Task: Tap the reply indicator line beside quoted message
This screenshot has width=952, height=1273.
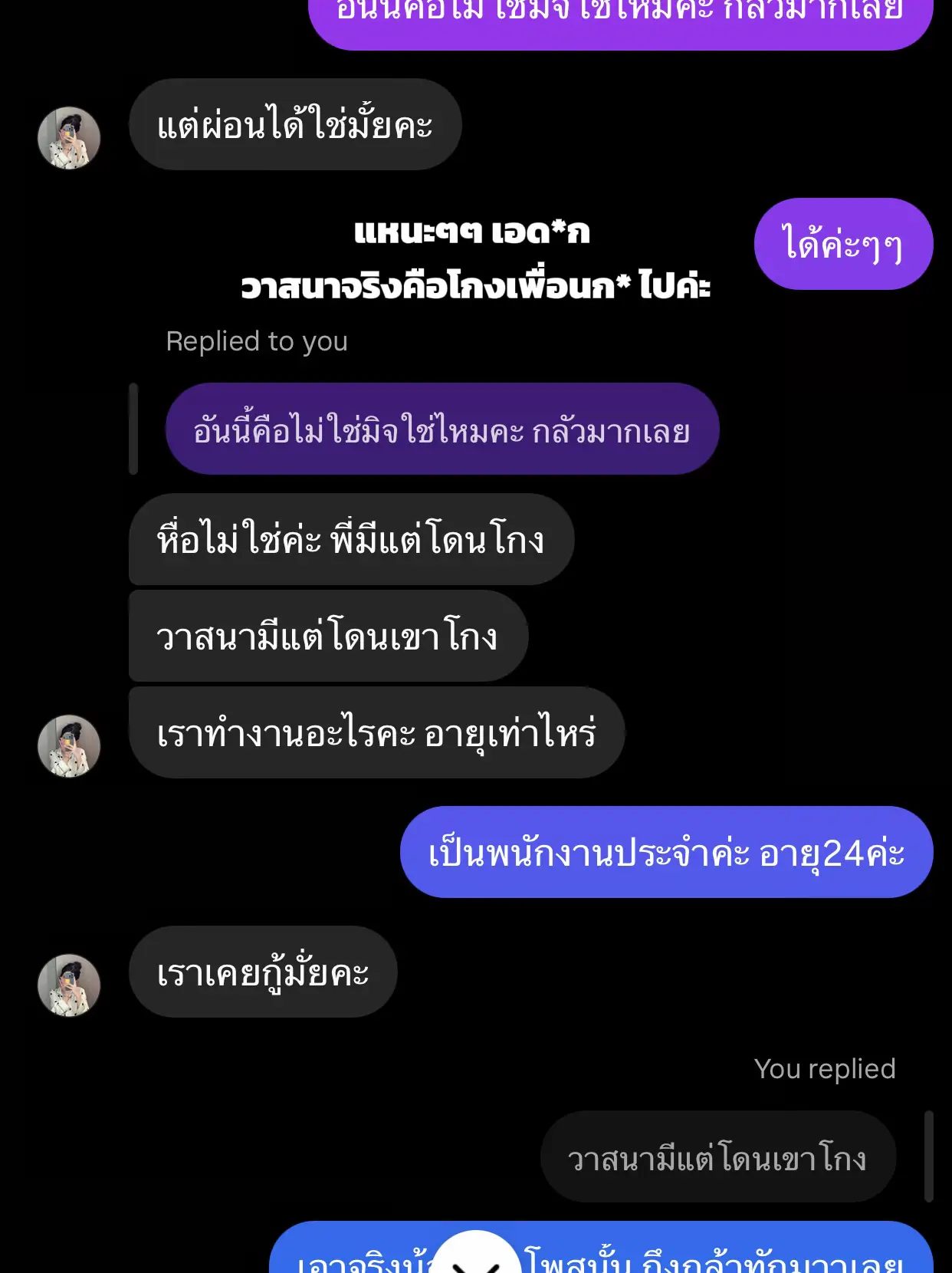Action: point(134,429)
